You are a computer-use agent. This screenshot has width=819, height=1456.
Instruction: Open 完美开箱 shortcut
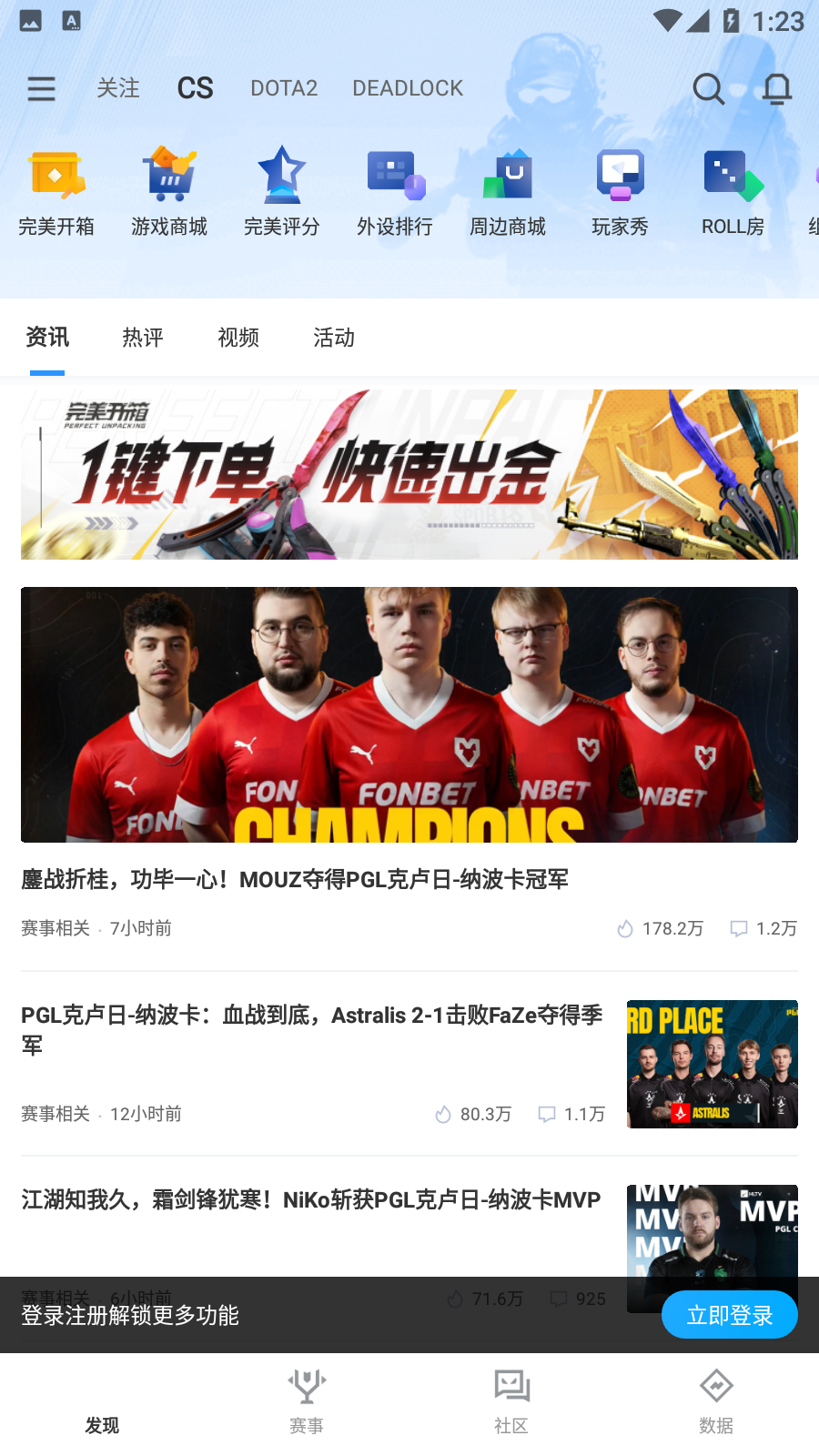tap(56, 193)
